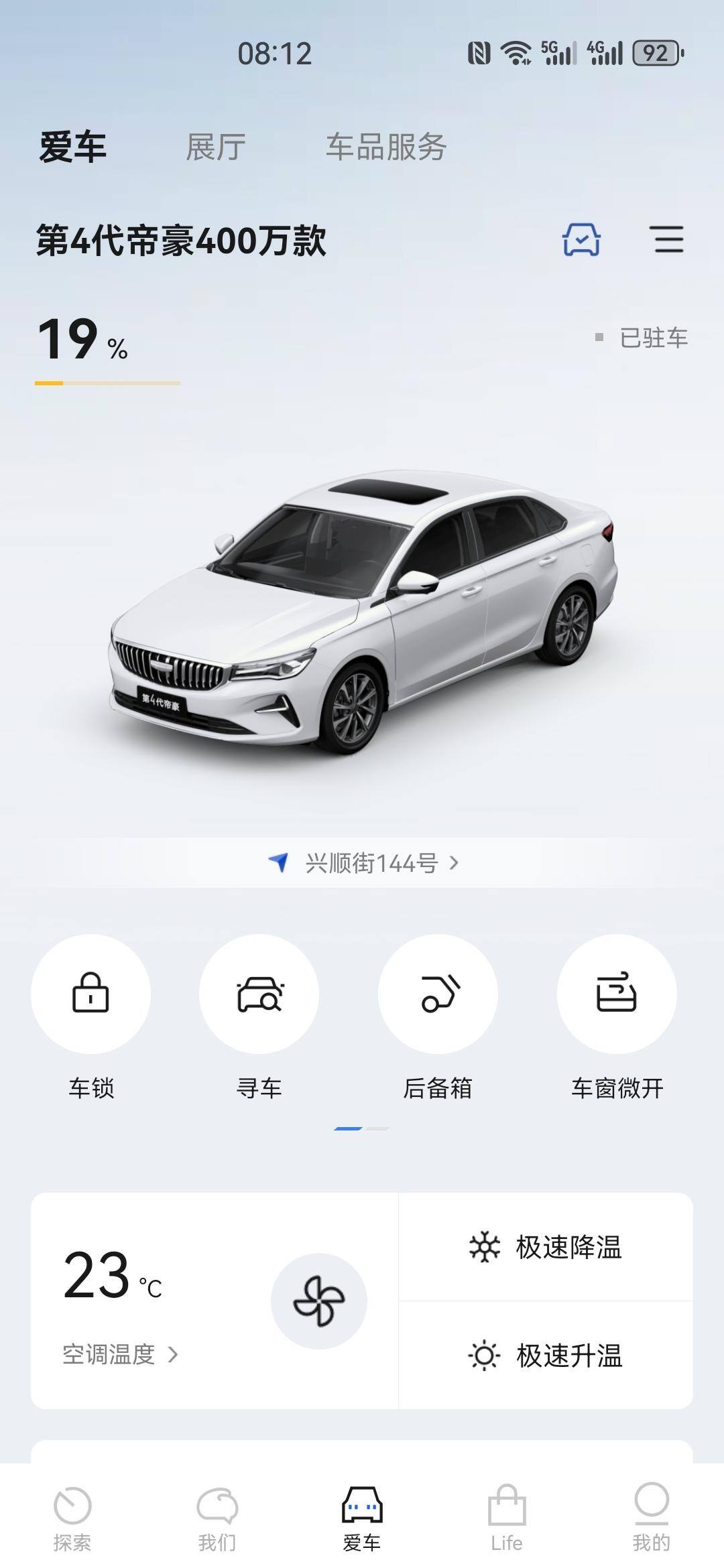Open the vehicle health check icon

[581, 239]
